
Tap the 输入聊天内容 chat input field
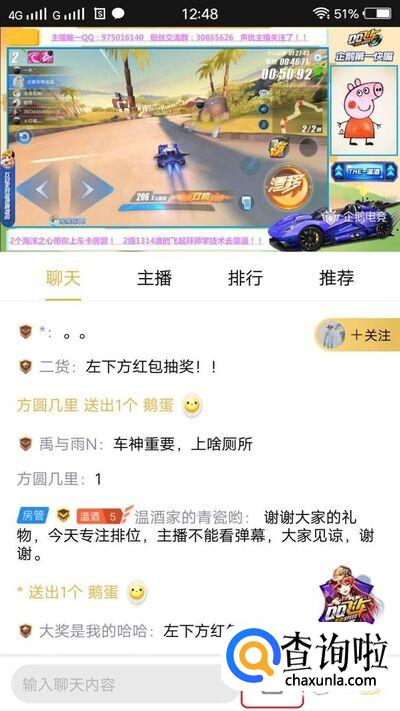point(122,685)
